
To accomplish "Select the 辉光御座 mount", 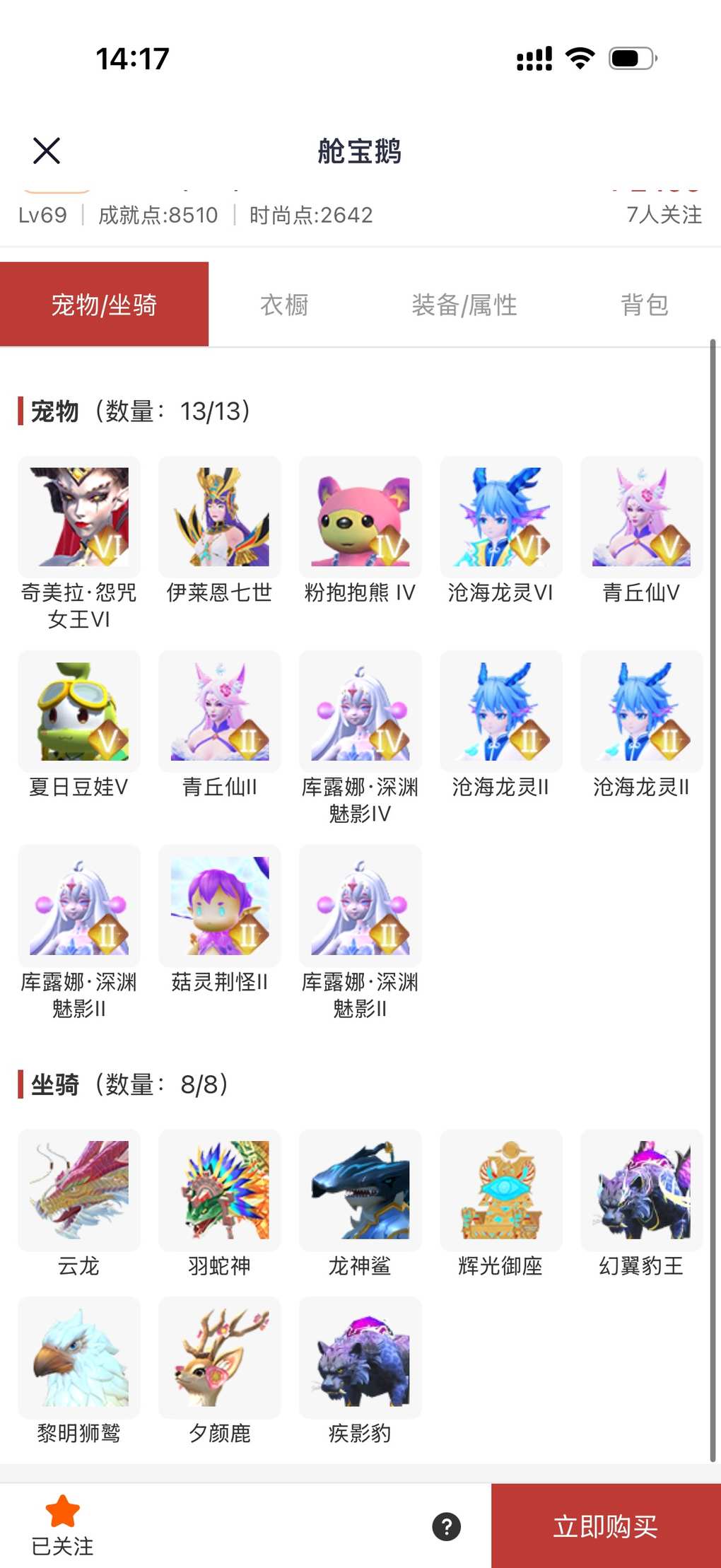I will tap(501, 1190).
